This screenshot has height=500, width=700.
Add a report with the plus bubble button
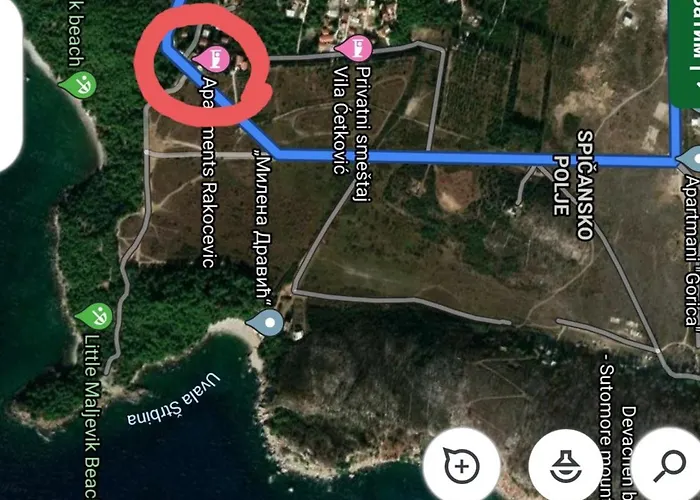461,466
